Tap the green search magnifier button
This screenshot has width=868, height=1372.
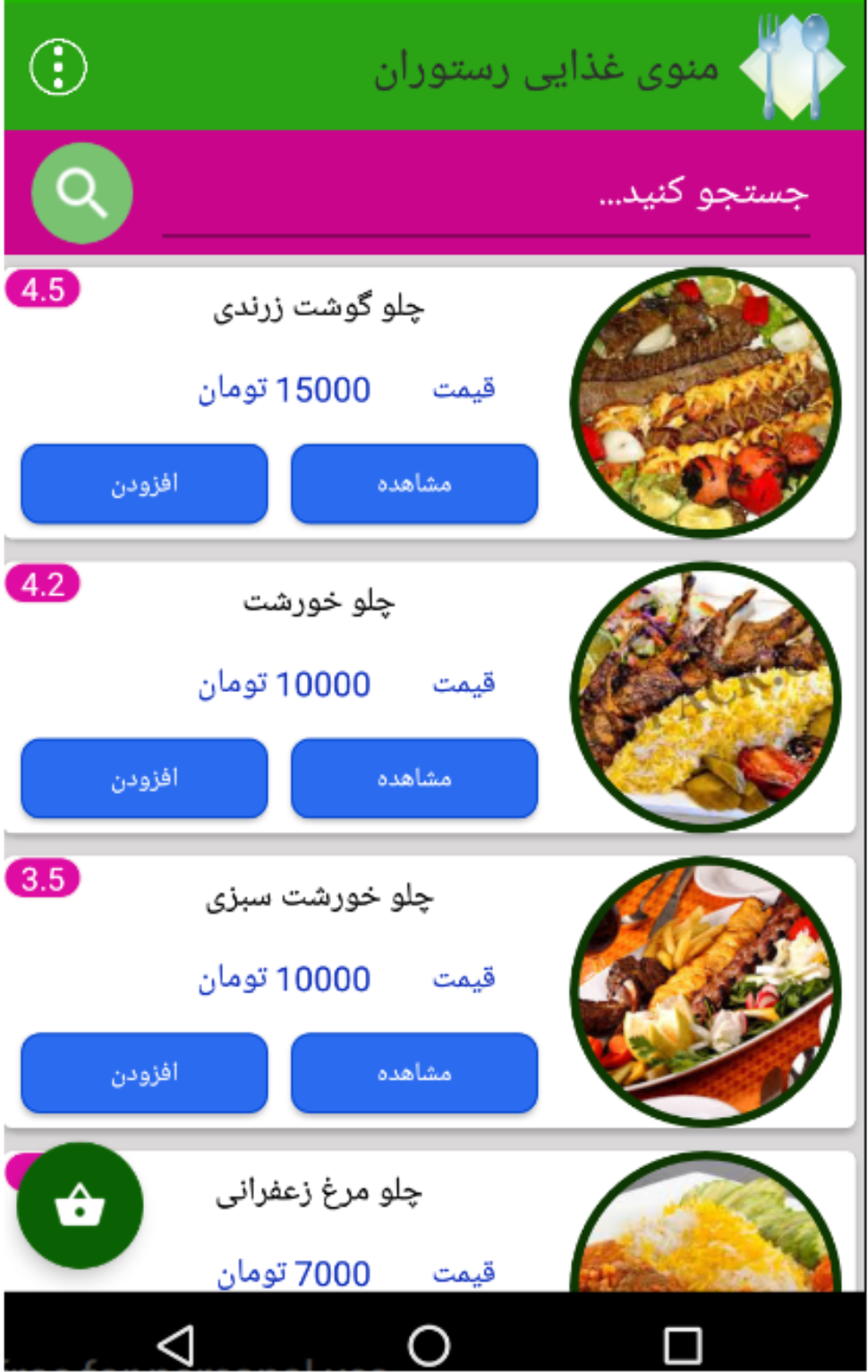coord(81,192)
